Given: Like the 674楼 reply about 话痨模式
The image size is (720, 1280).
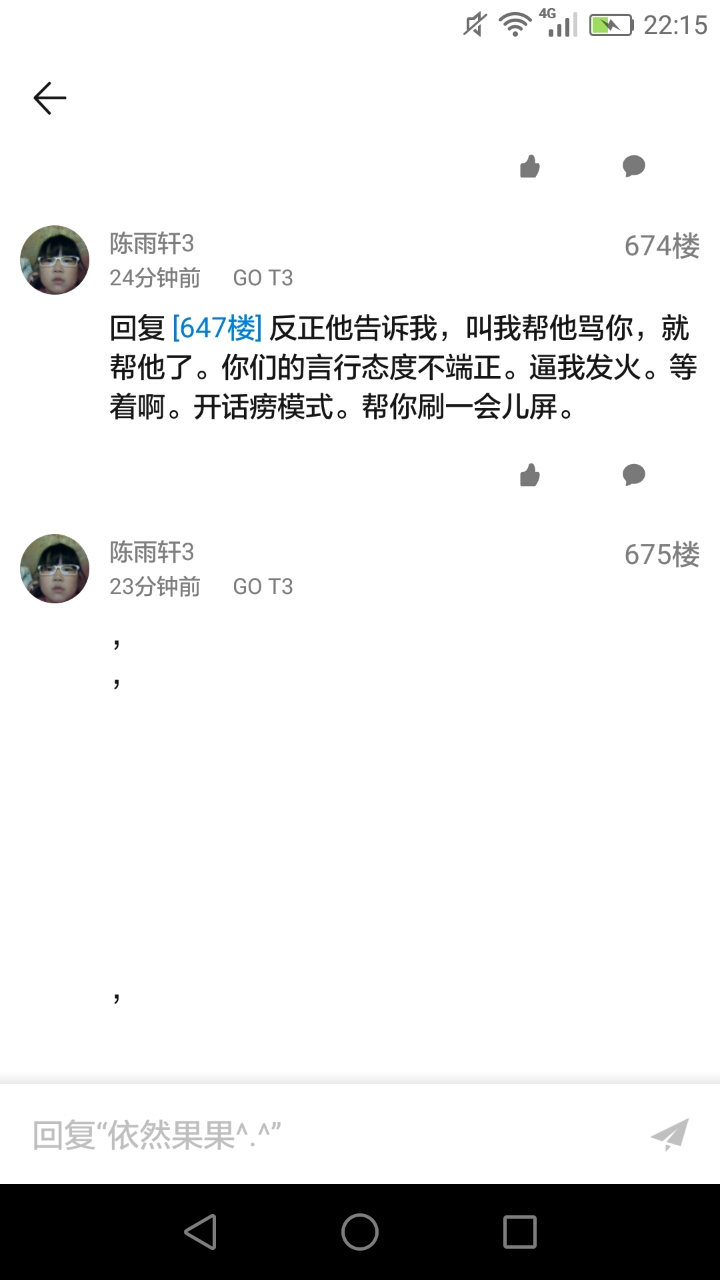Looking at the screenshot, I should tap(530, 475).
